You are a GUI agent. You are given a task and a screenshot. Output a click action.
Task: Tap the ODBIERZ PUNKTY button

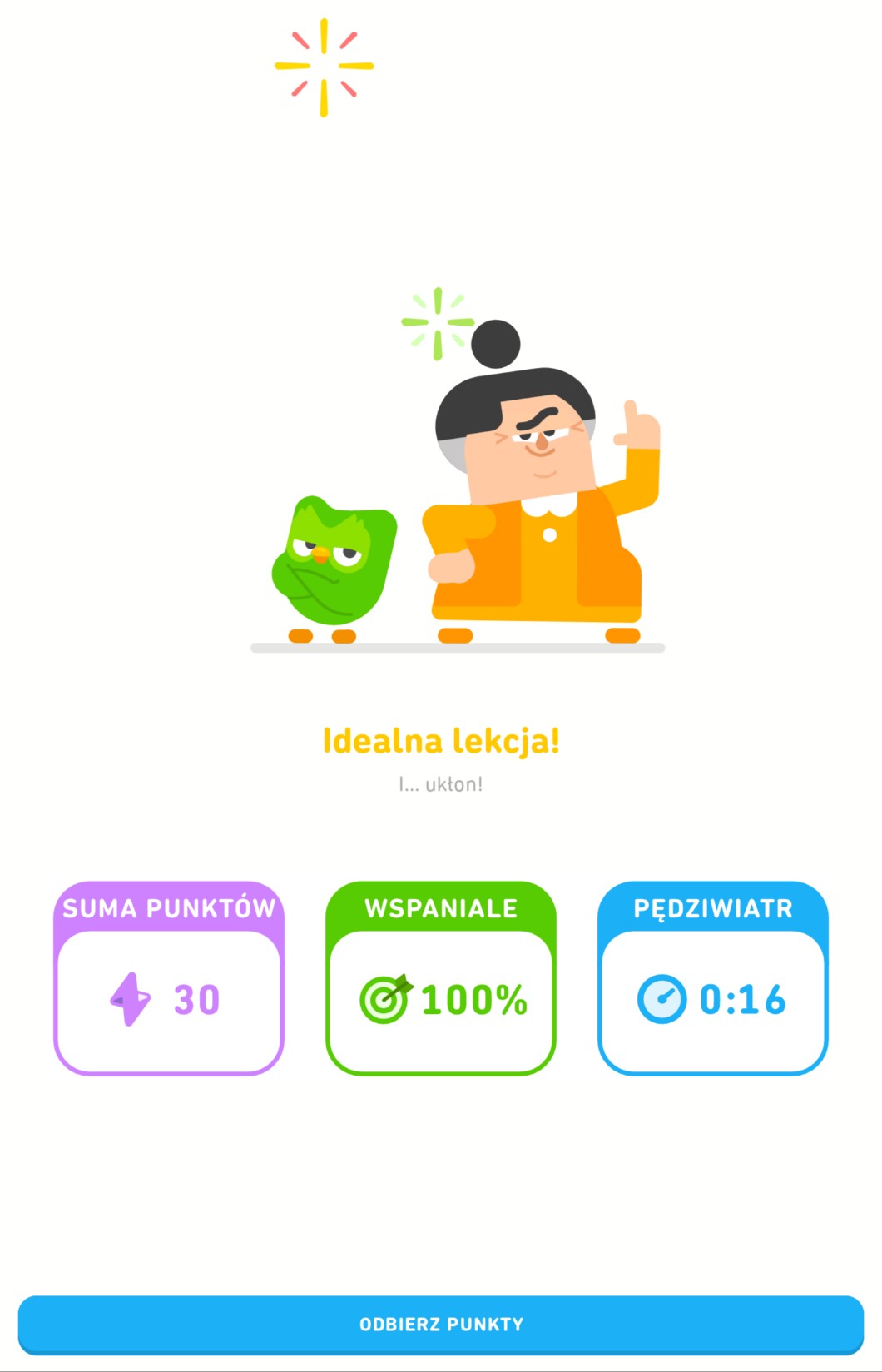[441, 1324]
